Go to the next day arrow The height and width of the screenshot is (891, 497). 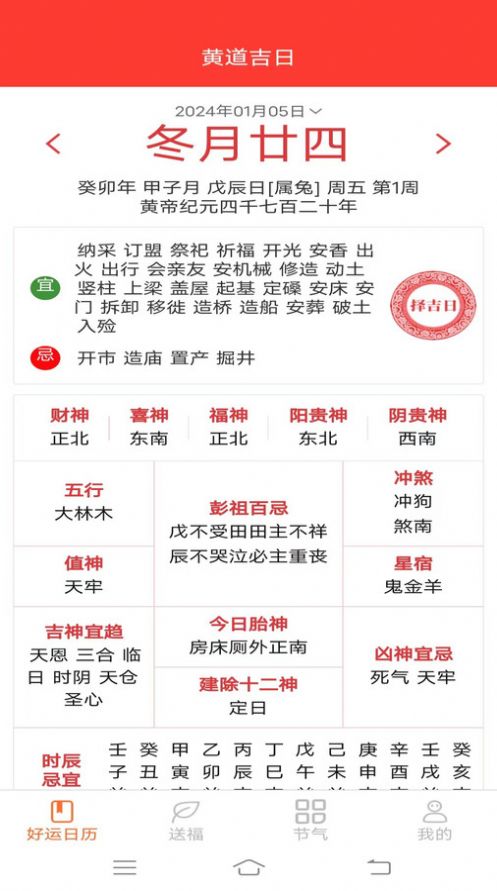click(443, 144)
